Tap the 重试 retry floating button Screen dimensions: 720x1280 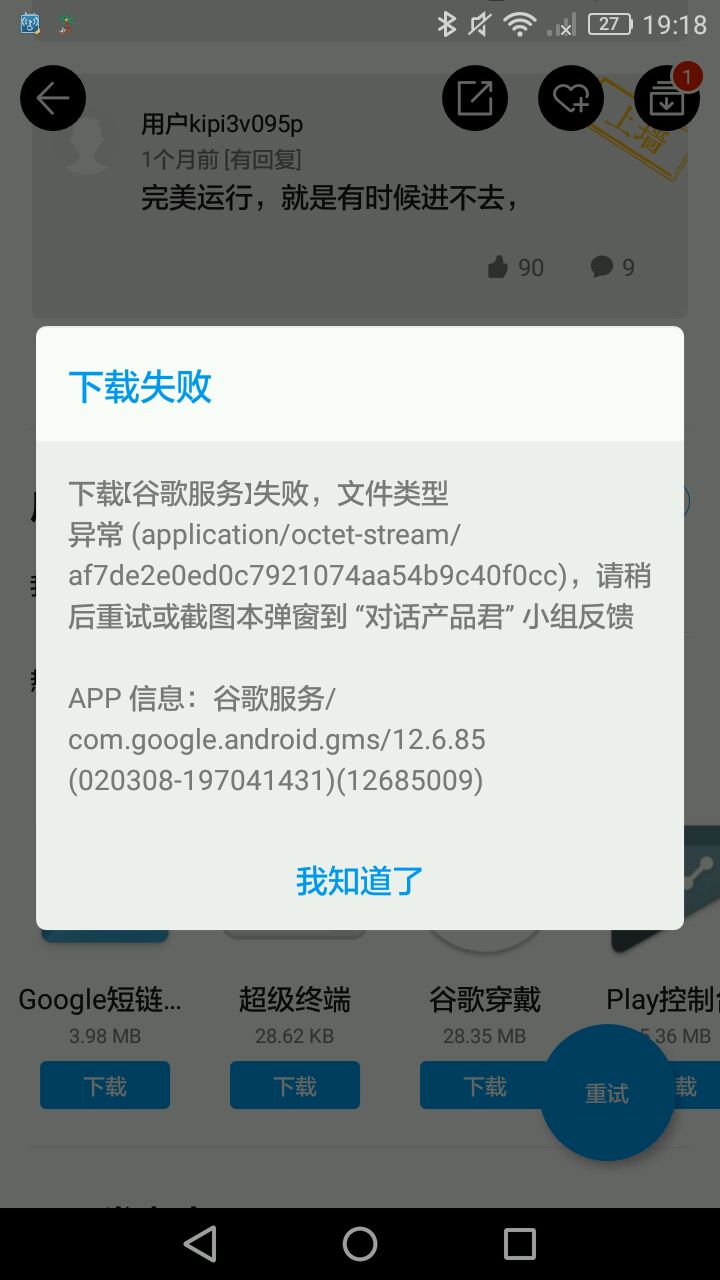(607, 1093)
